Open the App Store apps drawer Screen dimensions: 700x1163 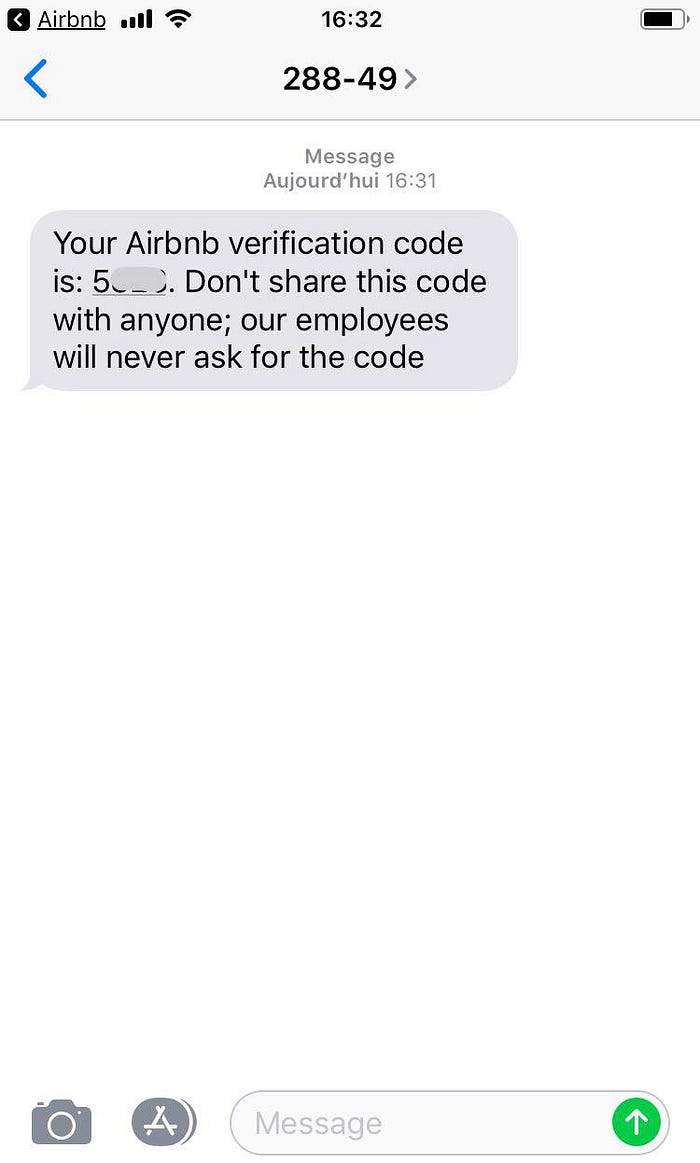tap(162, 1122)
